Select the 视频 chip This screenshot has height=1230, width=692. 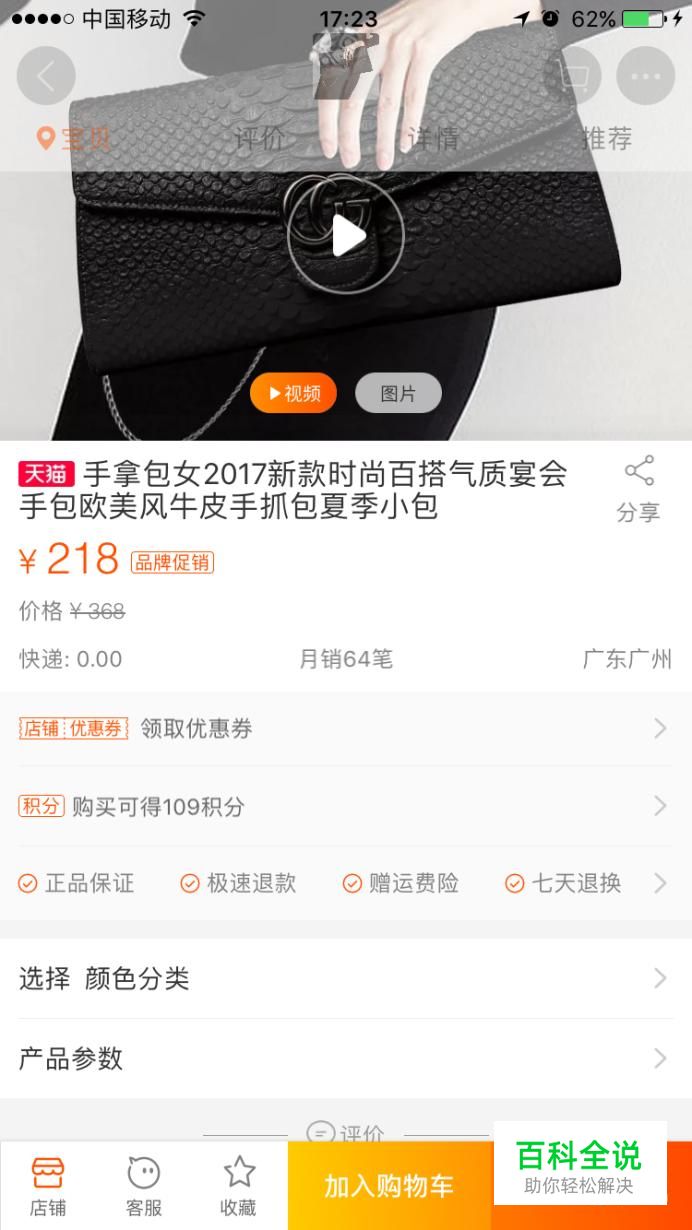coord(293,393)
